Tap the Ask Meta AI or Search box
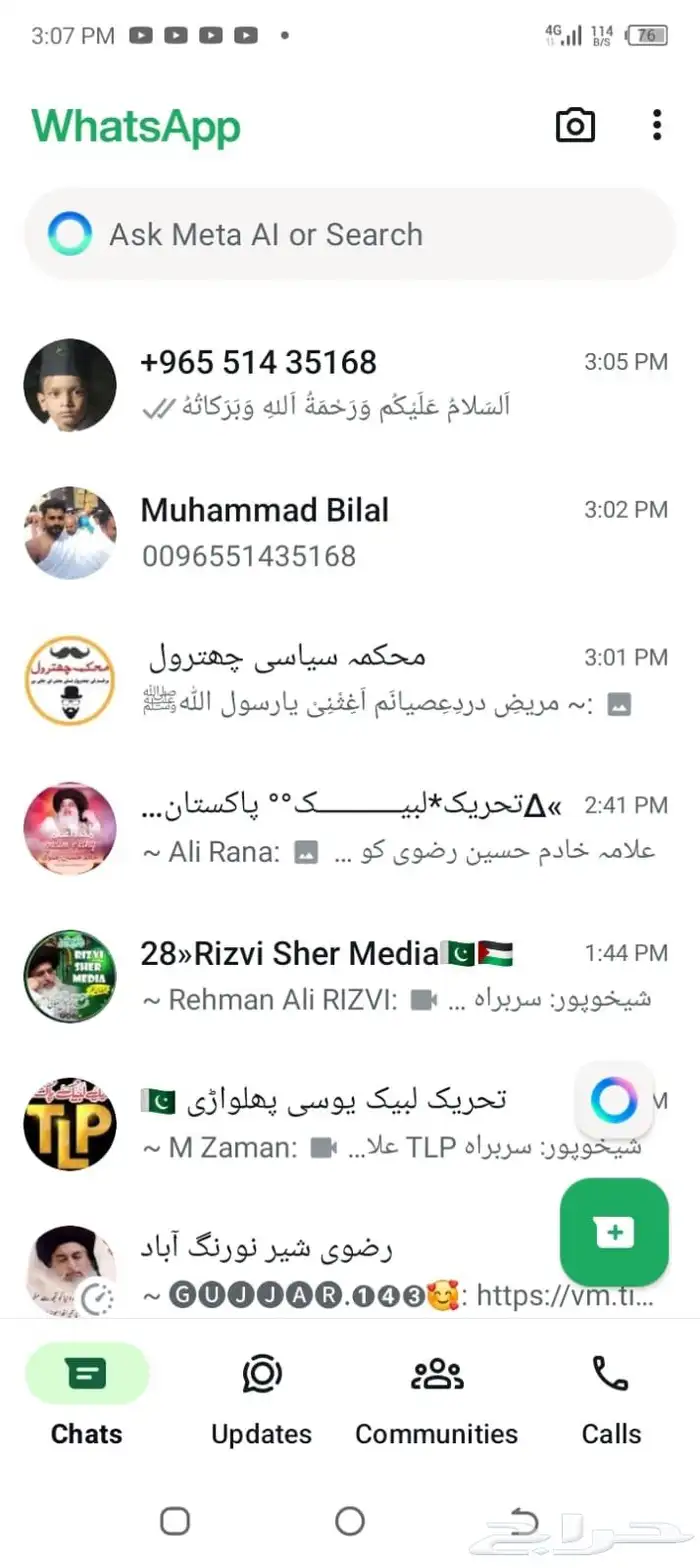Image resolution: width=700 pixels, height=1568 pixels. point(350,235)
